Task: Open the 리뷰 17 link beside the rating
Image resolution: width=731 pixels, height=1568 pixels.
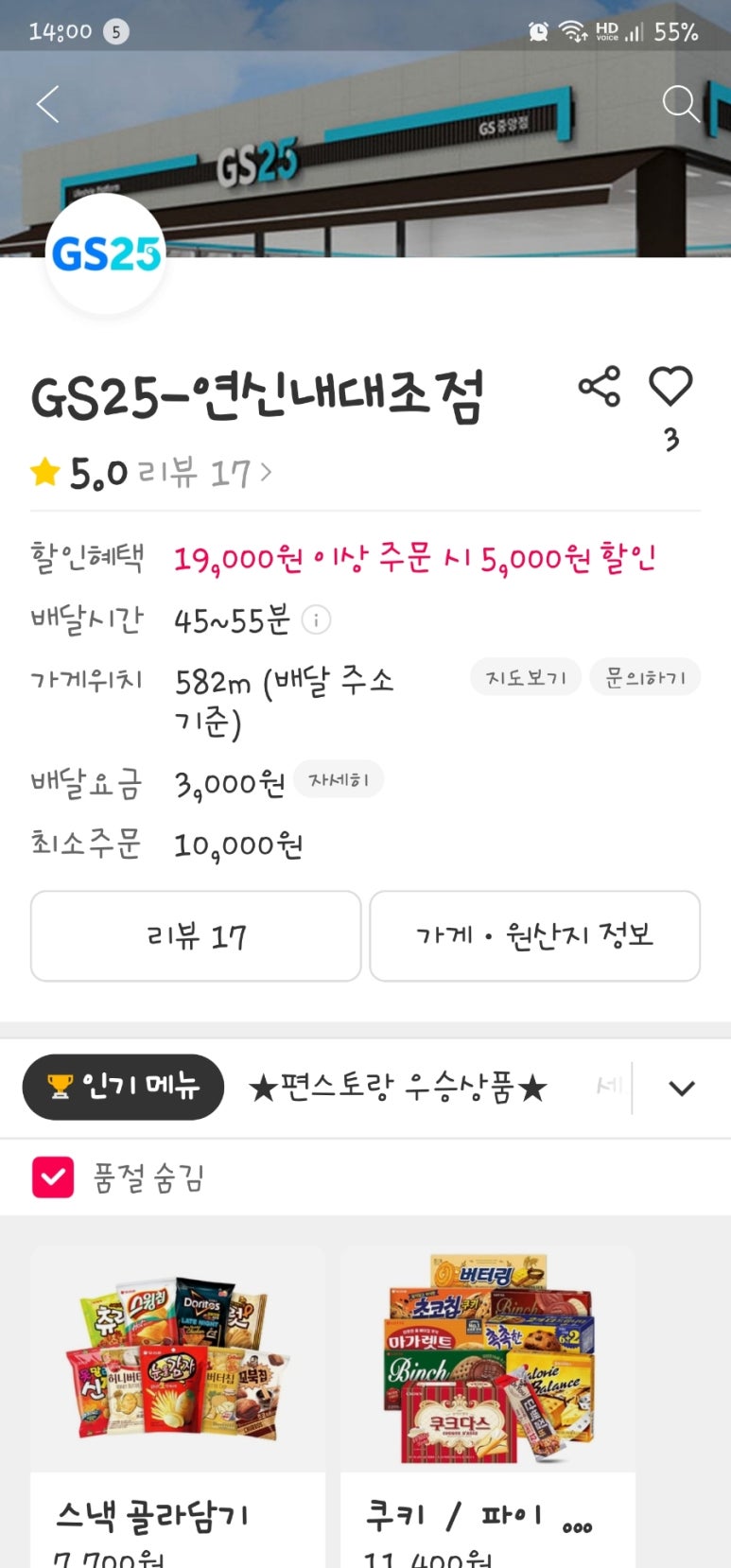Action: [203, 472]
